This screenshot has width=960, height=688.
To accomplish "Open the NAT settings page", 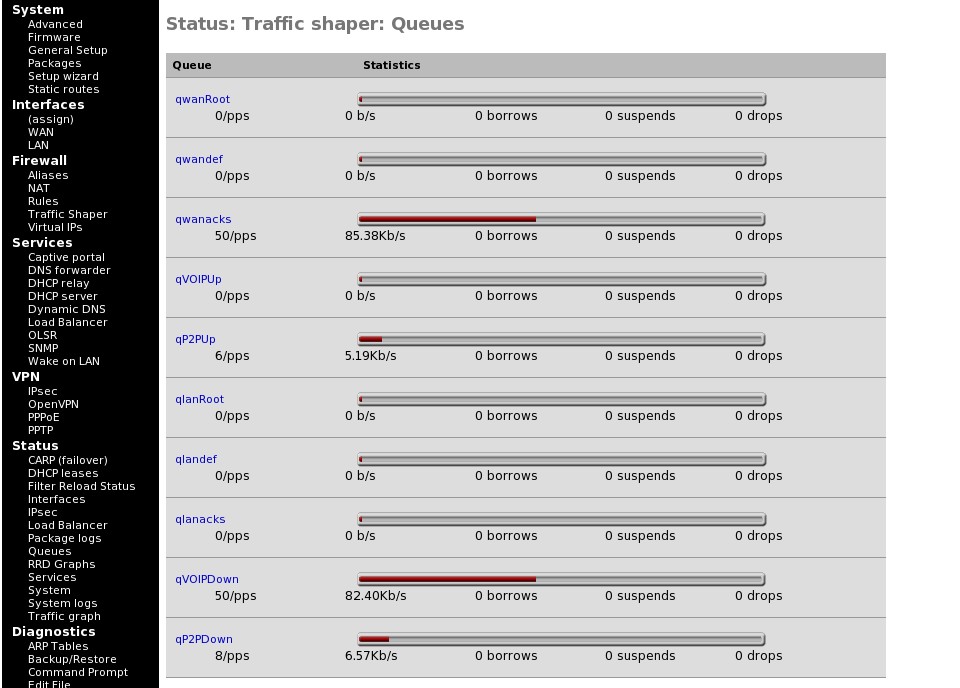I will coord(38,188).
